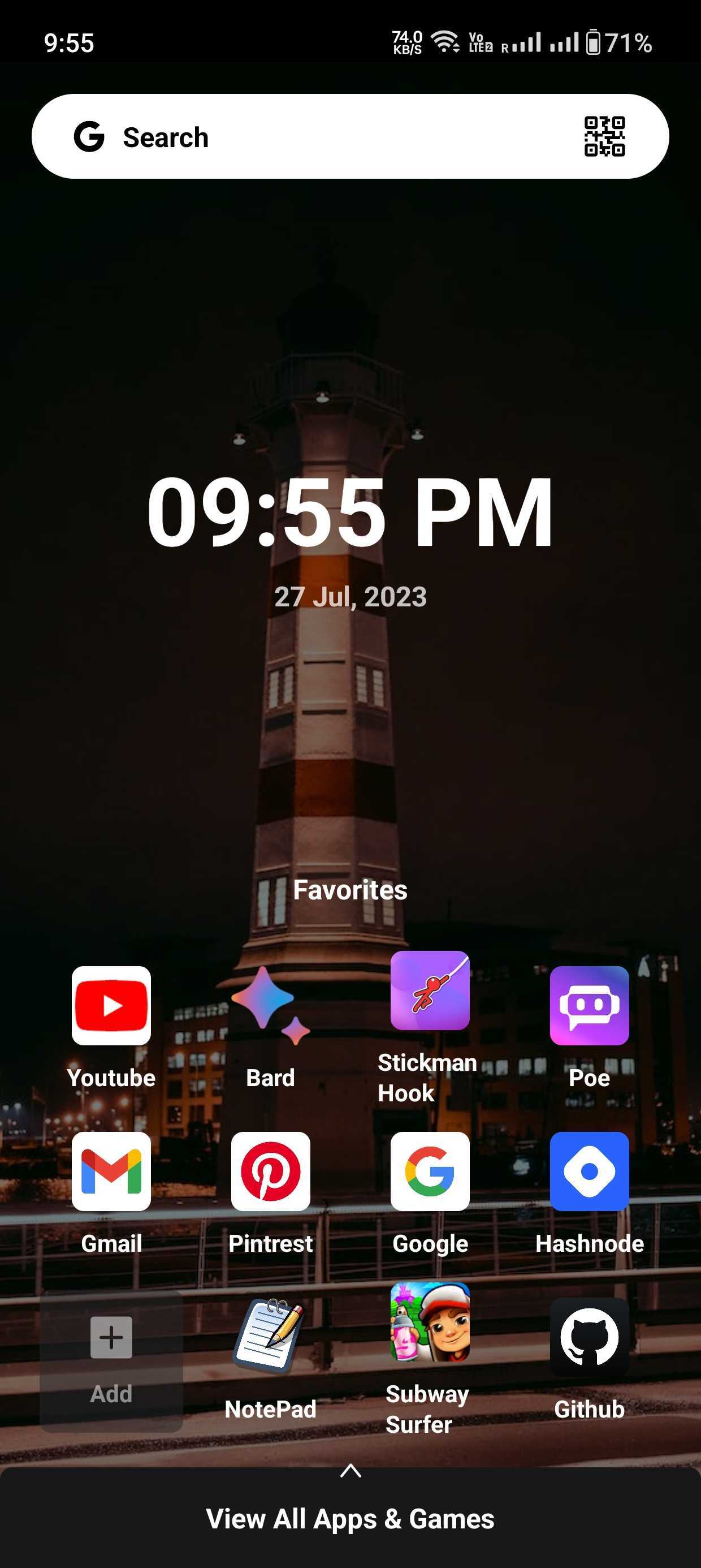
Task: Open the Google app icon
Action: click(x=430, y=1171)
